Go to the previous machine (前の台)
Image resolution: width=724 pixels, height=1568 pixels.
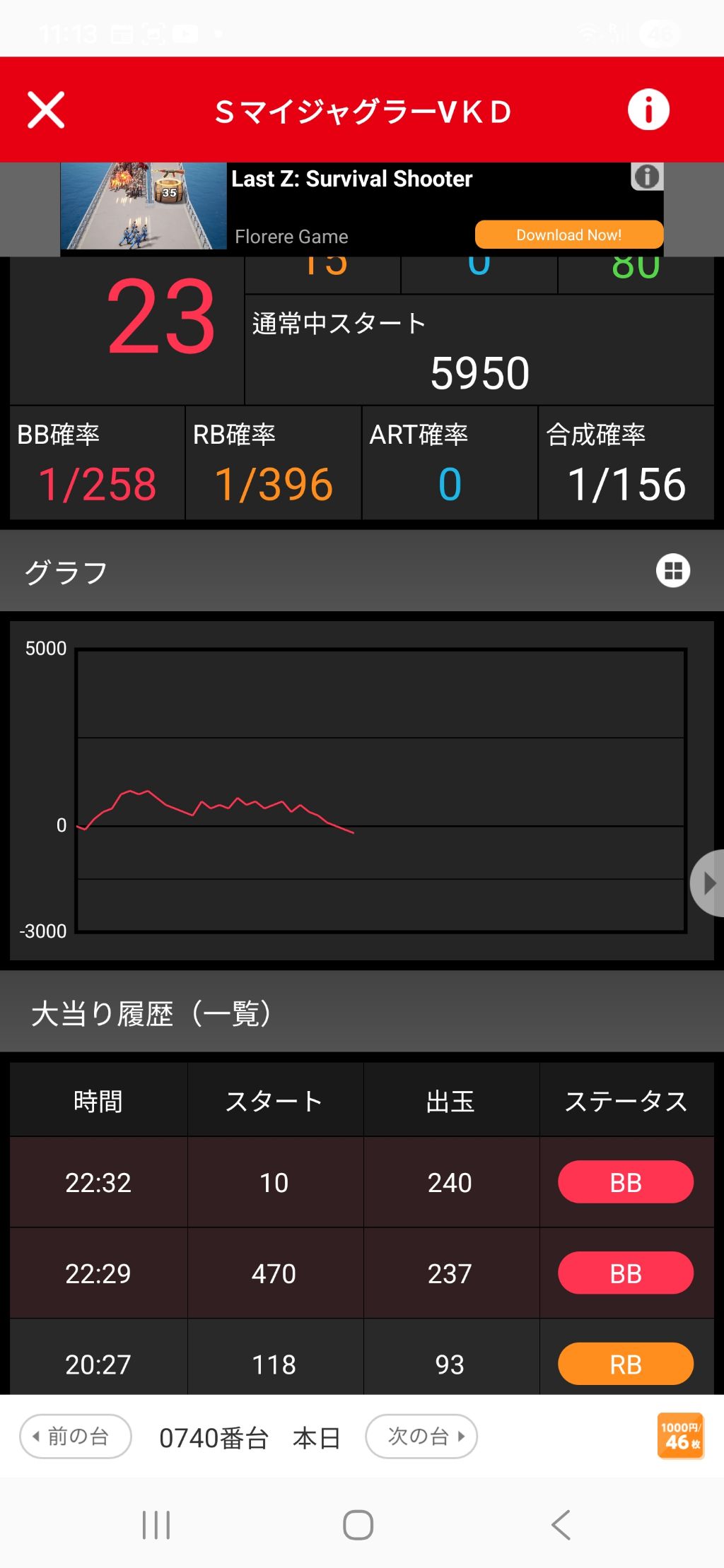tap(76, 1437)
